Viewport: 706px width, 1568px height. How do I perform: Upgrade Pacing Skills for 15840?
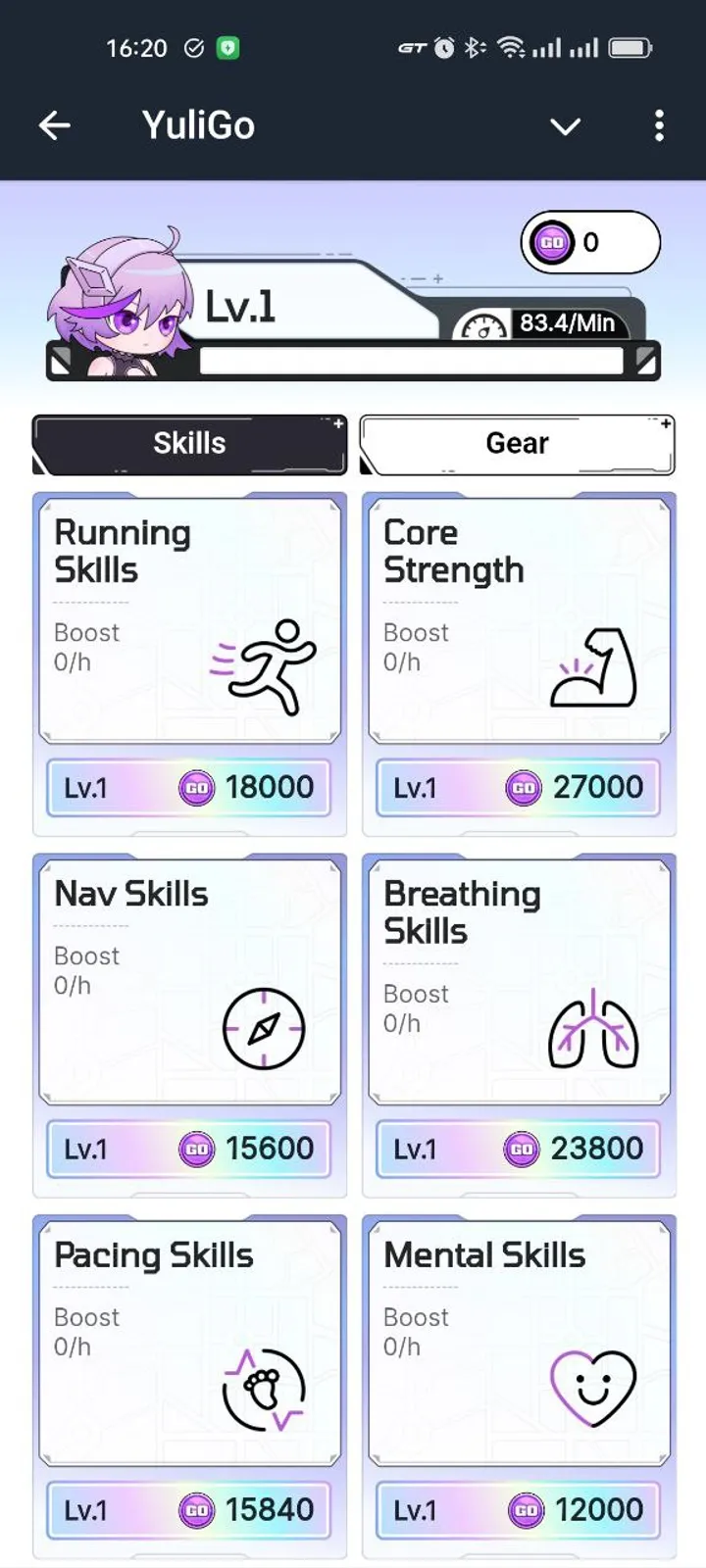(x=189, y=1511)
